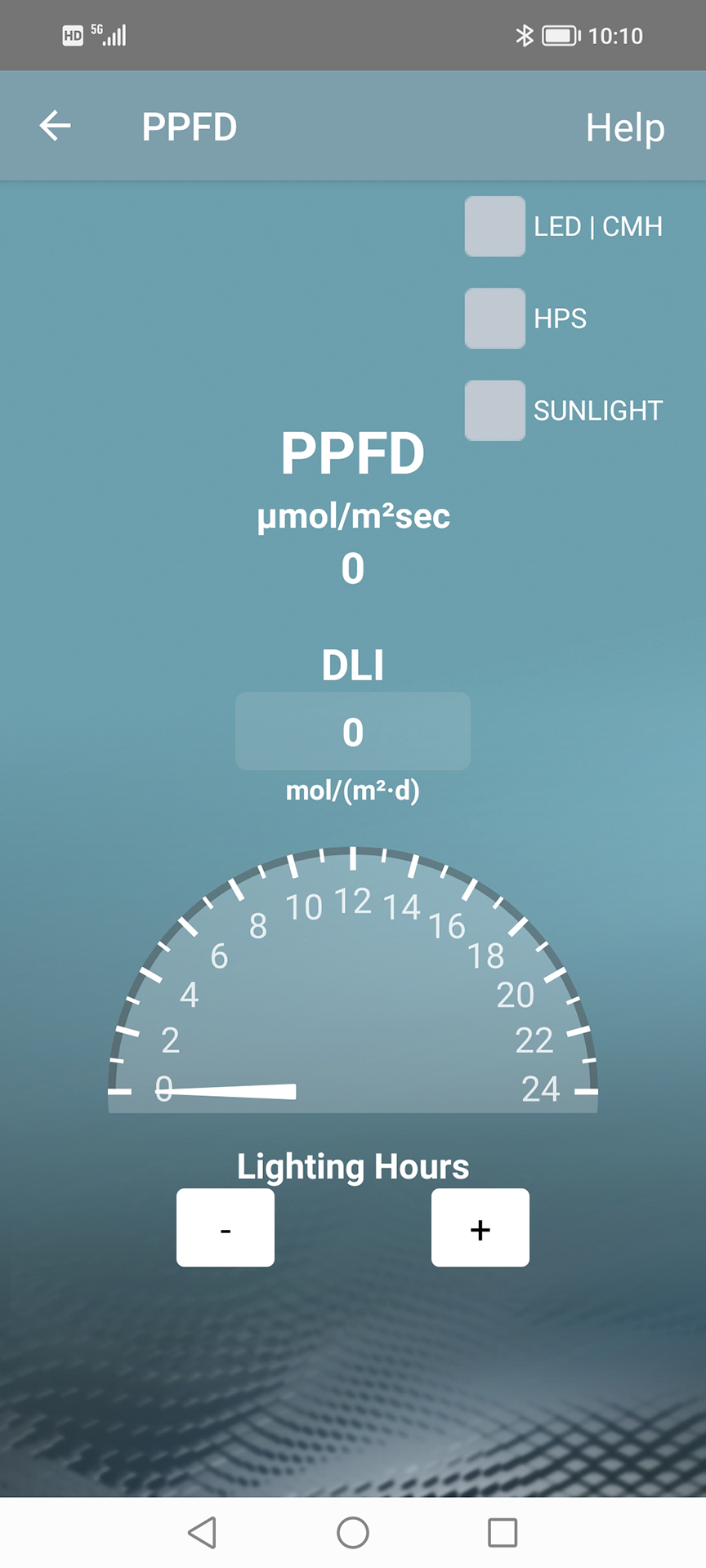Decrease Lighting Hours with minus button
This screenshot has width=706, height=1568.
pos(226,1227)
